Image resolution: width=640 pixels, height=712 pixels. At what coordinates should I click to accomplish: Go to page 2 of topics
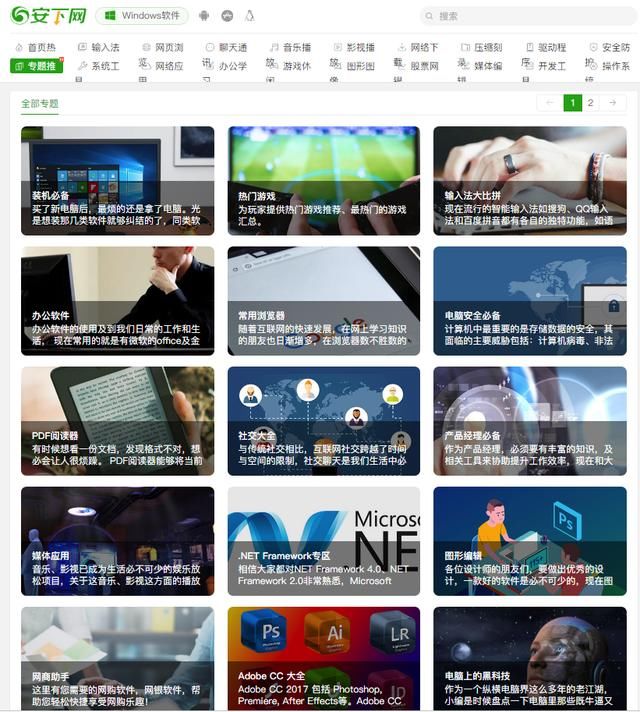tap(591, 103)
